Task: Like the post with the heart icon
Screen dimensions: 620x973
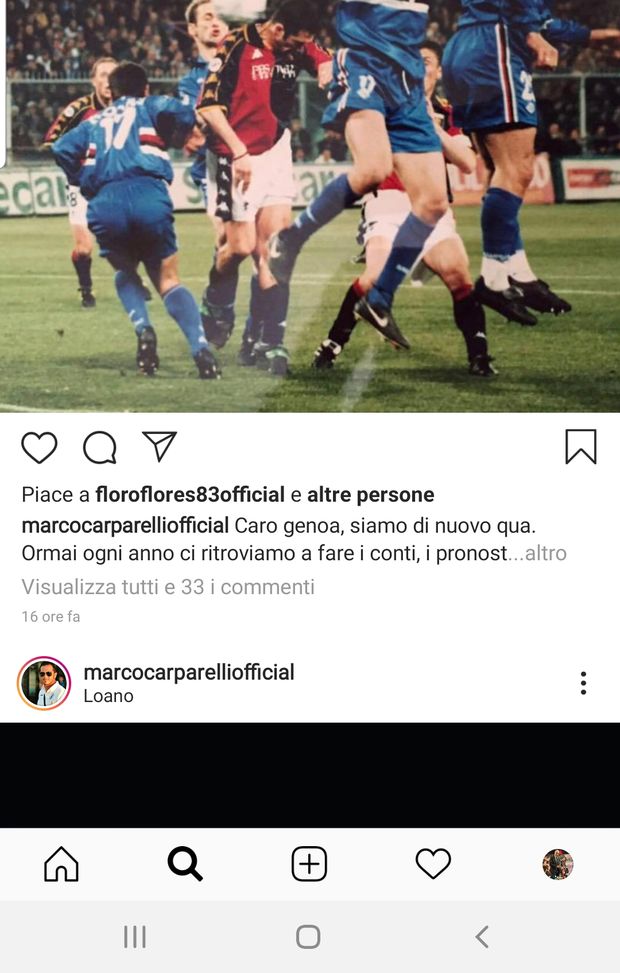Action: 39,447
